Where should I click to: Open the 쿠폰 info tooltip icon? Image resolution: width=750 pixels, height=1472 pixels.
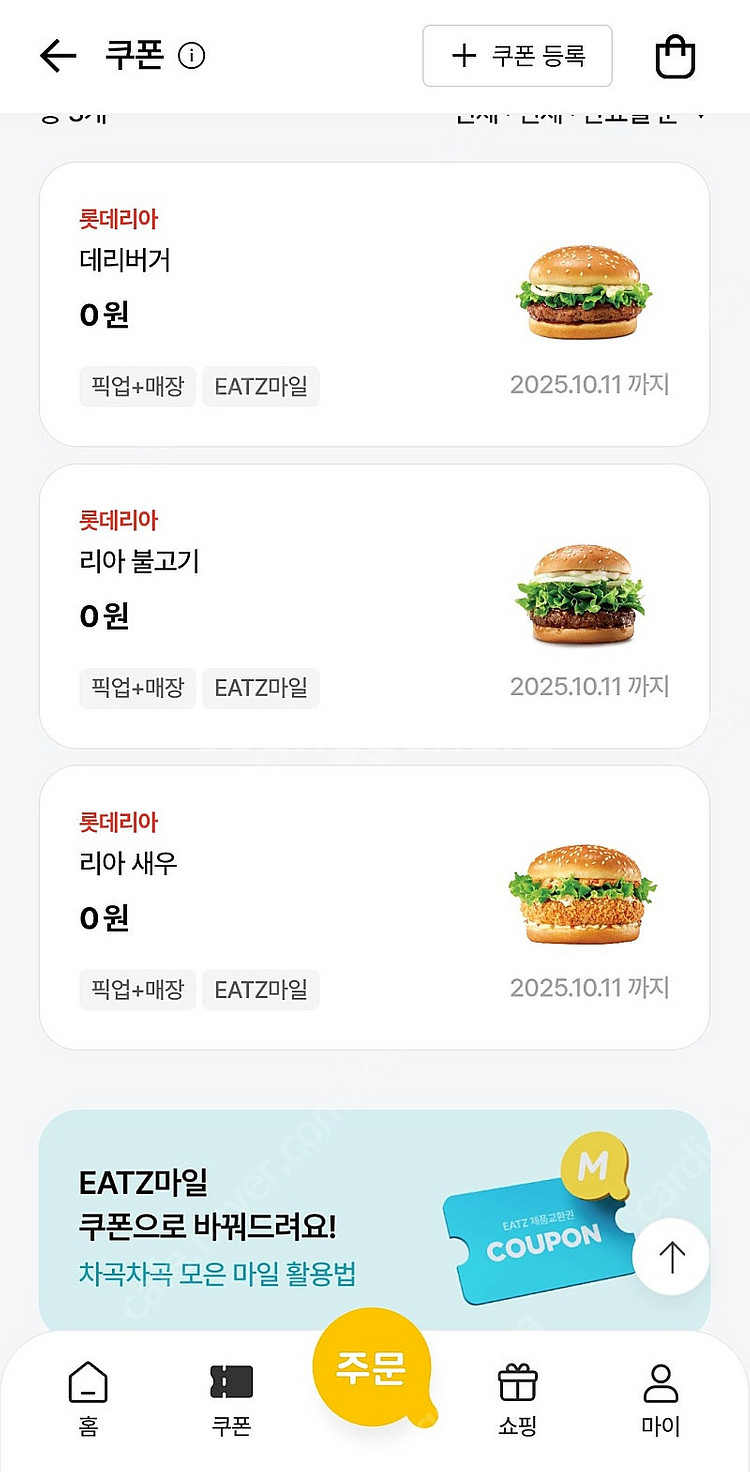click(x=188, y=56)
